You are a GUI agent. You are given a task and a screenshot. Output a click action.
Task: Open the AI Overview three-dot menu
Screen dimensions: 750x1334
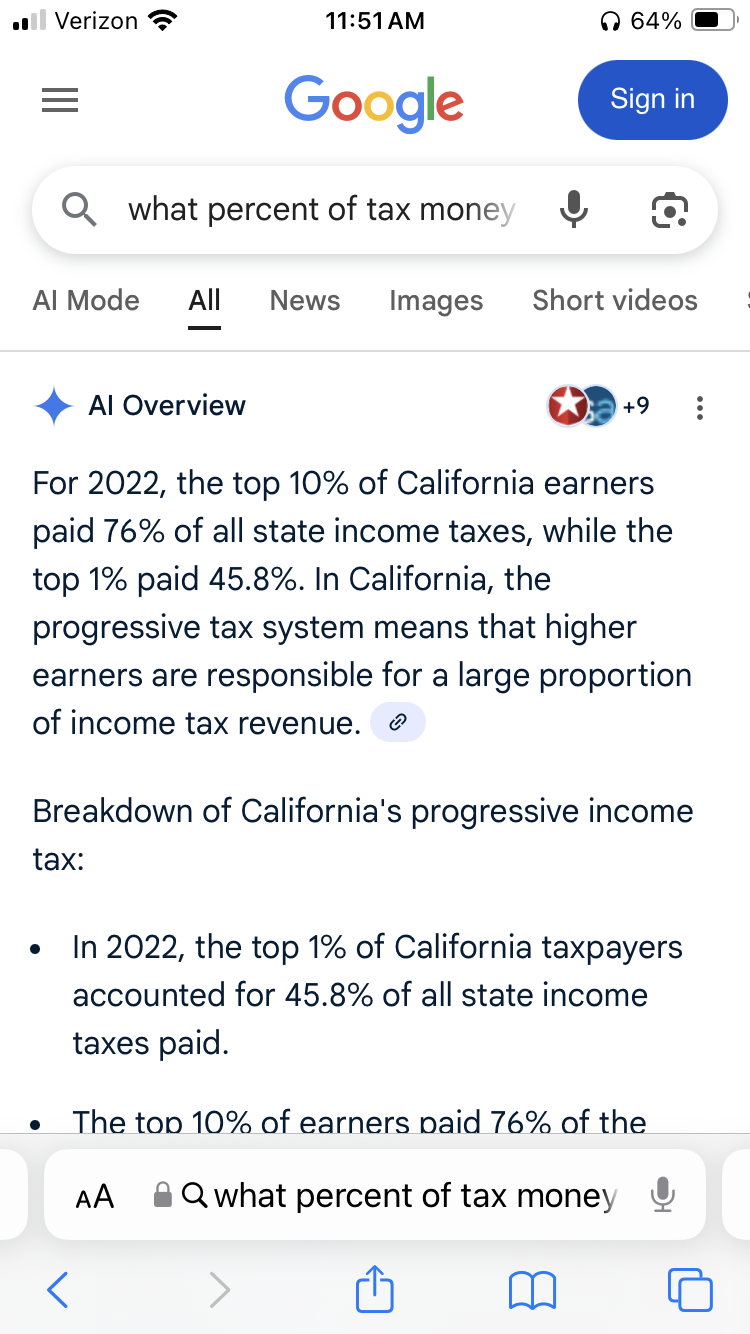(700, 407)
